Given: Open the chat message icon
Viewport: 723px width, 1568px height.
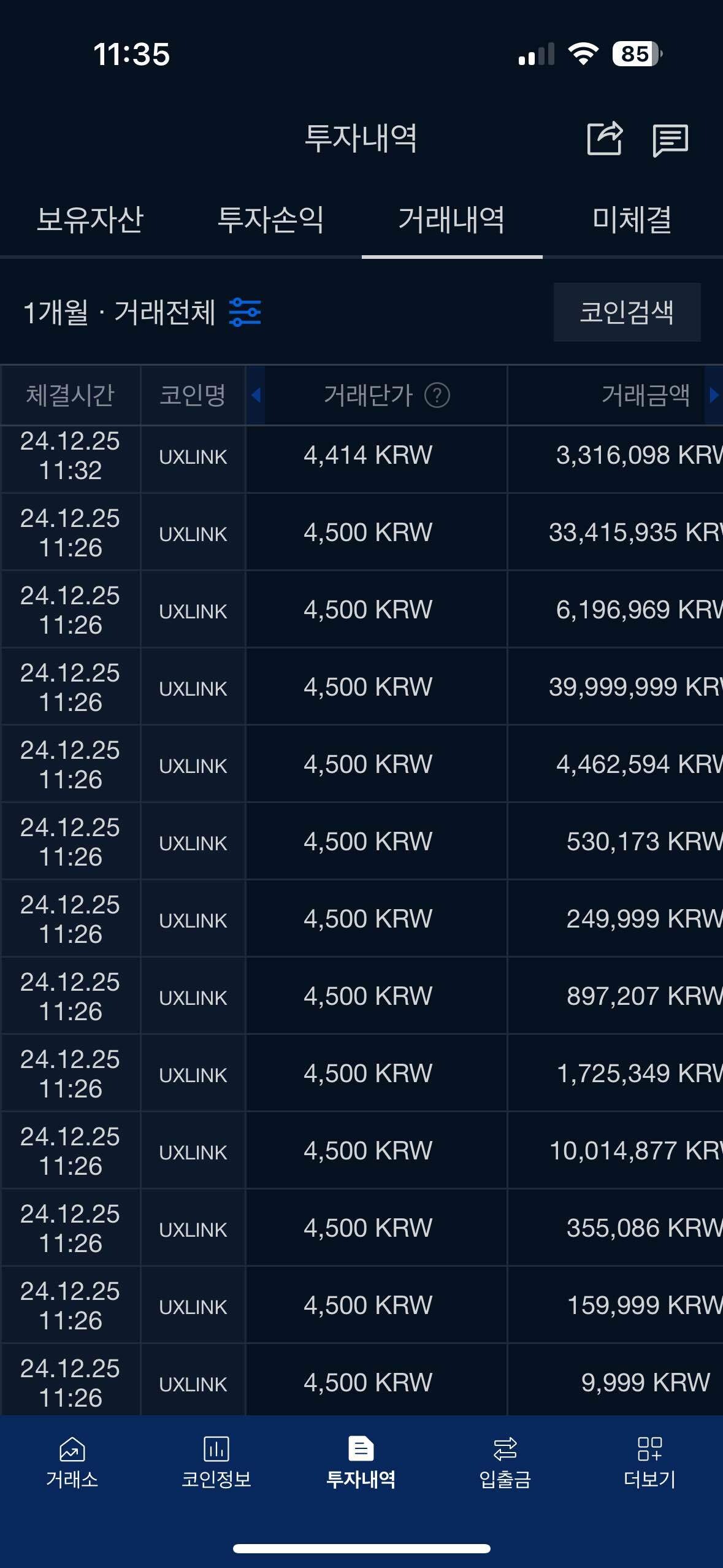Looking at the screenshot, I should click(x=670, y=140).
